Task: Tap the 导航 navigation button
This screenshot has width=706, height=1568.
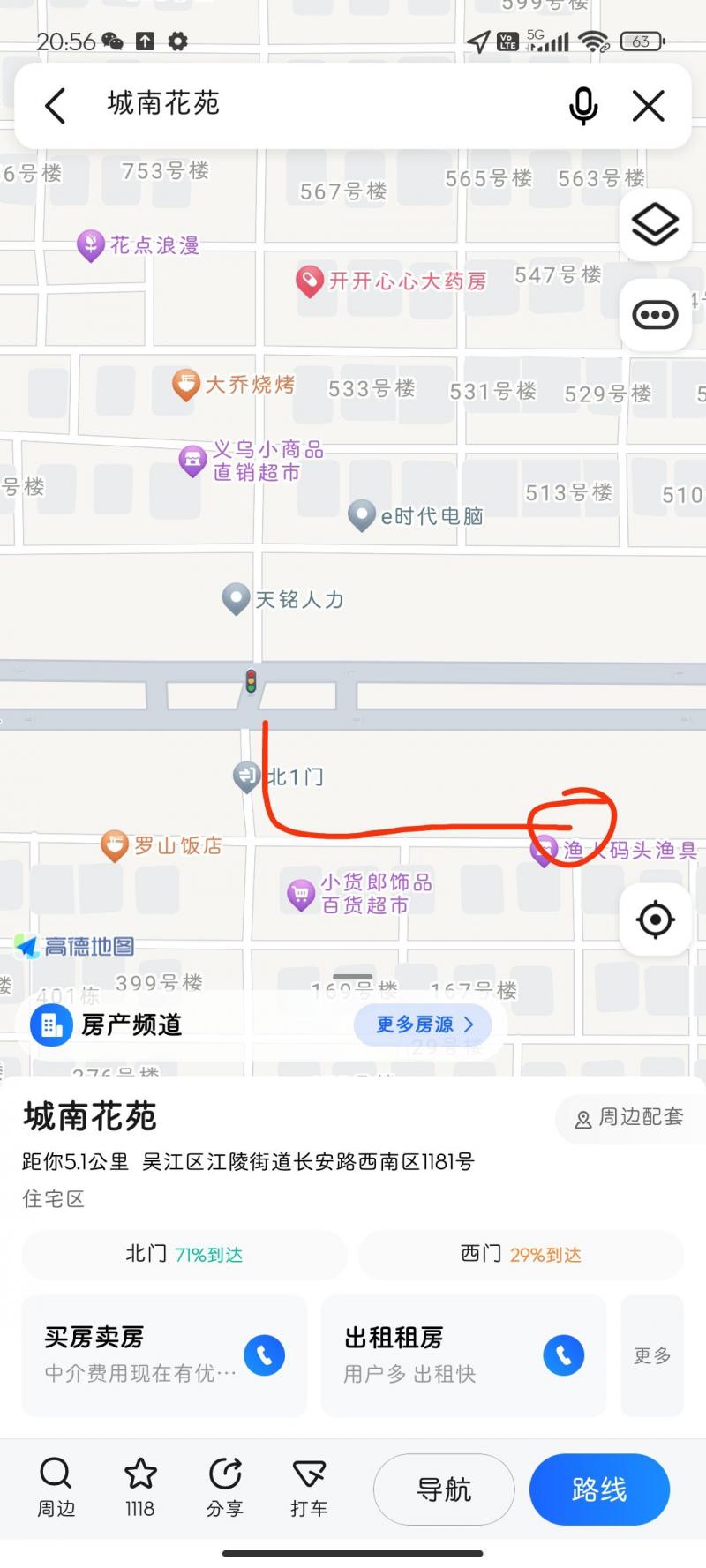Action: tap(444, 1489)
